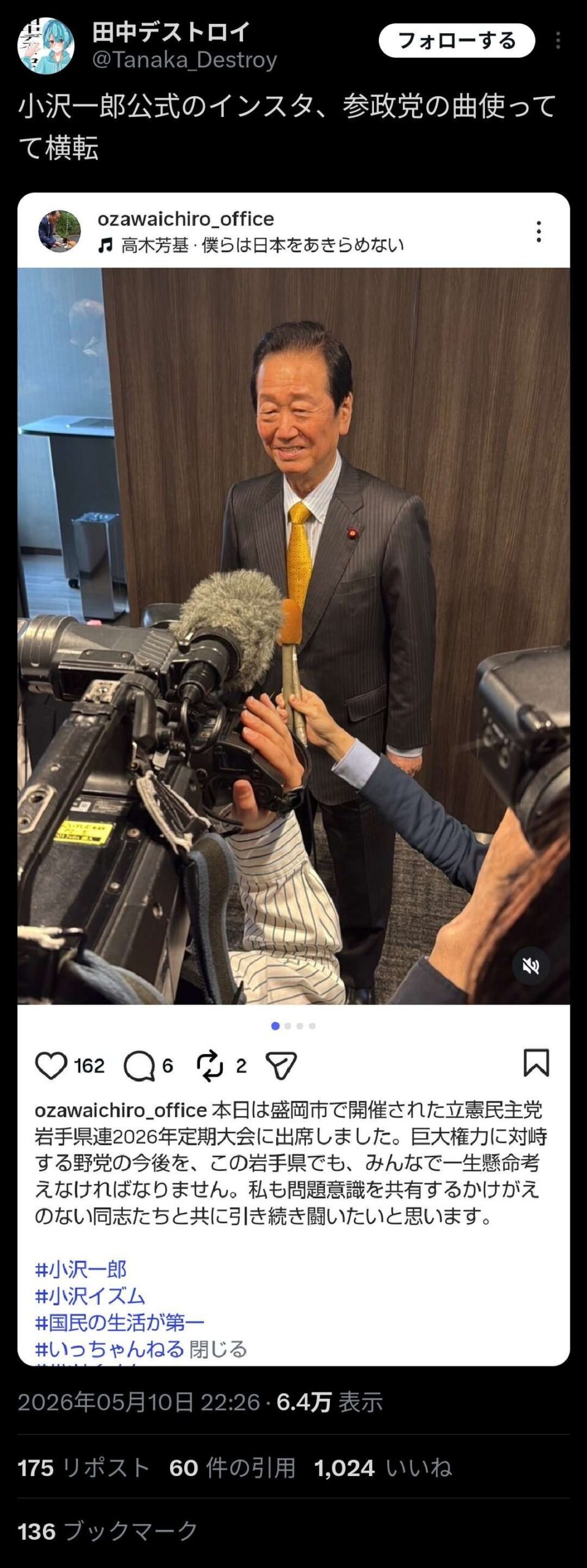Image resolution: width=587 pixels, height=1568 pixels.
Task: View the 175 リポスト list
Action: point(84,1468)
